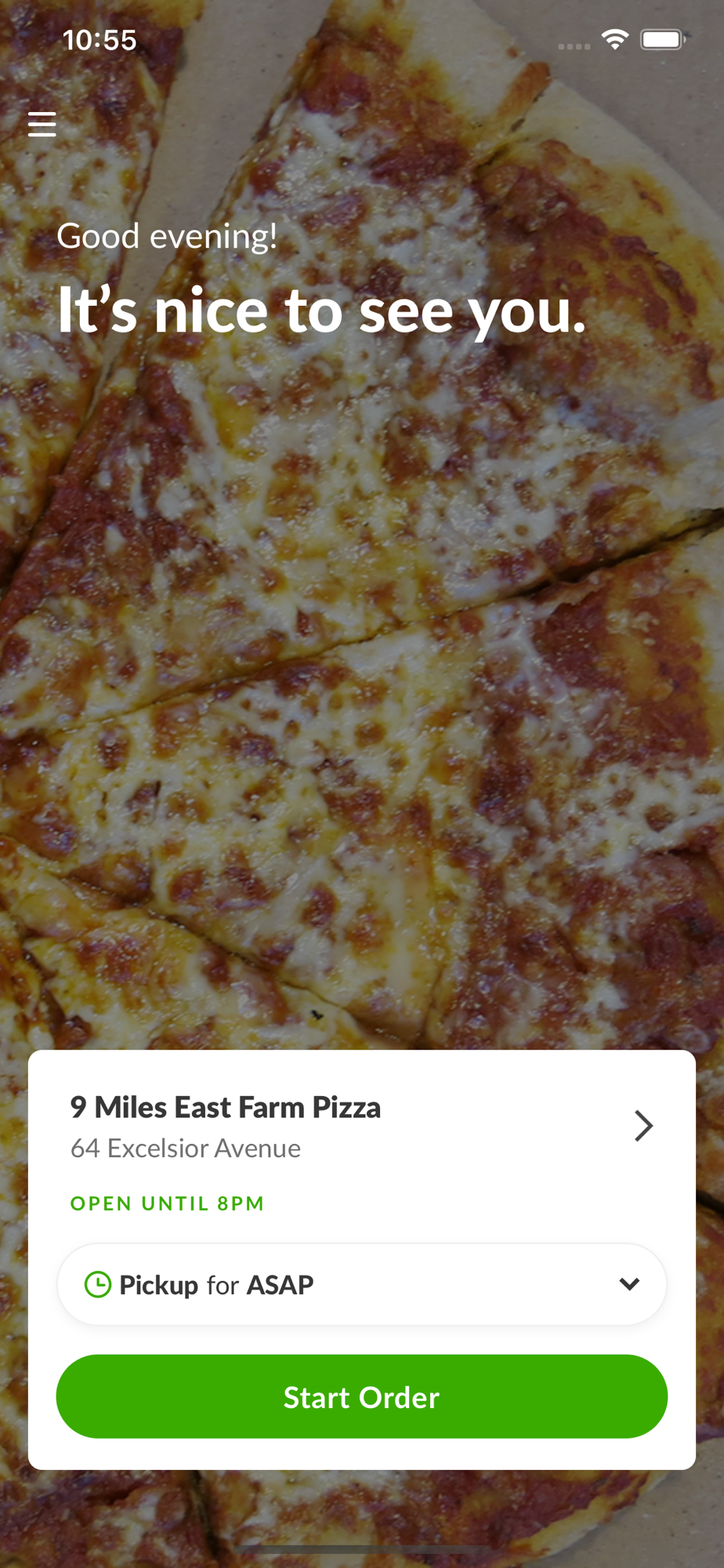Open the hamburger menu
The width and height of the screenshot is (724, 1568).
[x=42, y=124]
